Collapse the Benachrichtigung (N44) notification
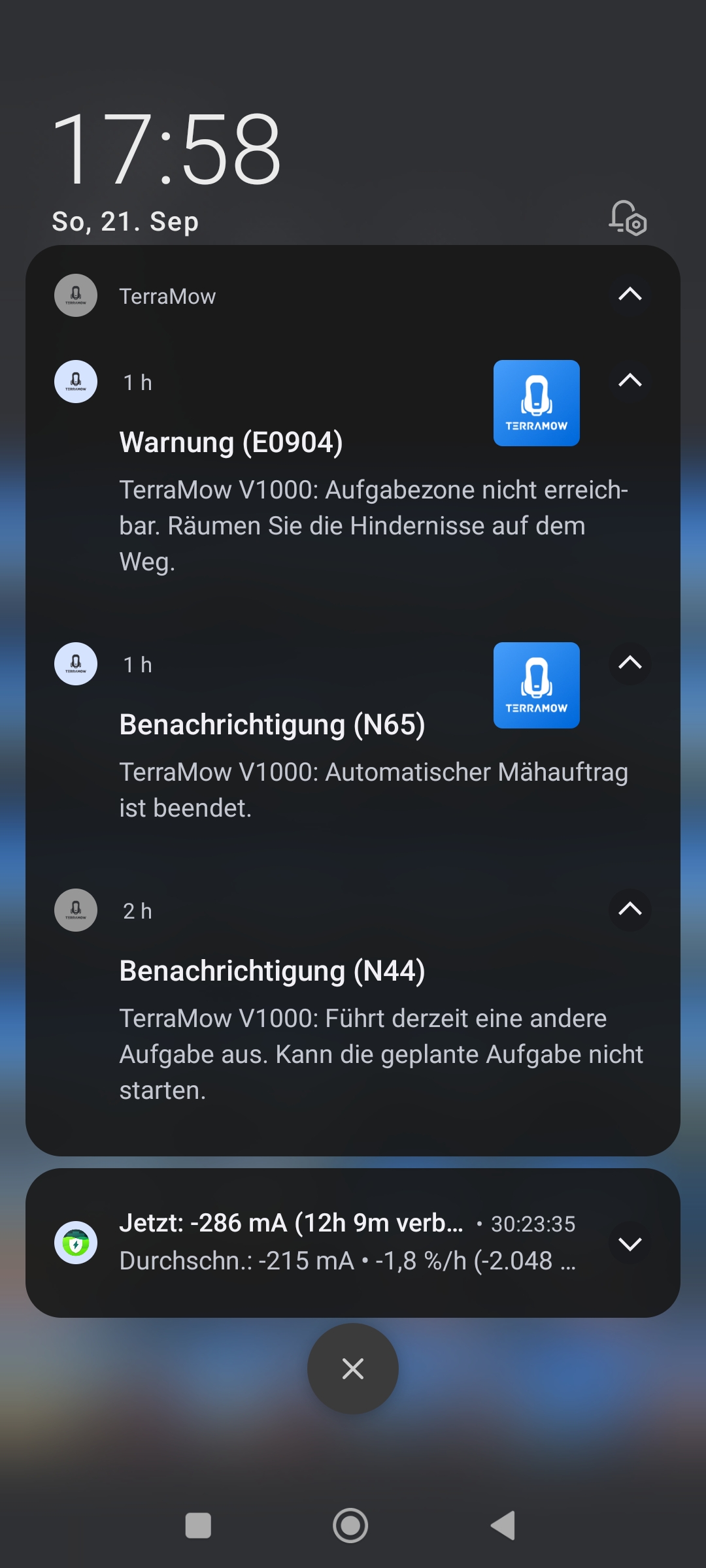This screenshot has width=706, height=1568. 630,909
